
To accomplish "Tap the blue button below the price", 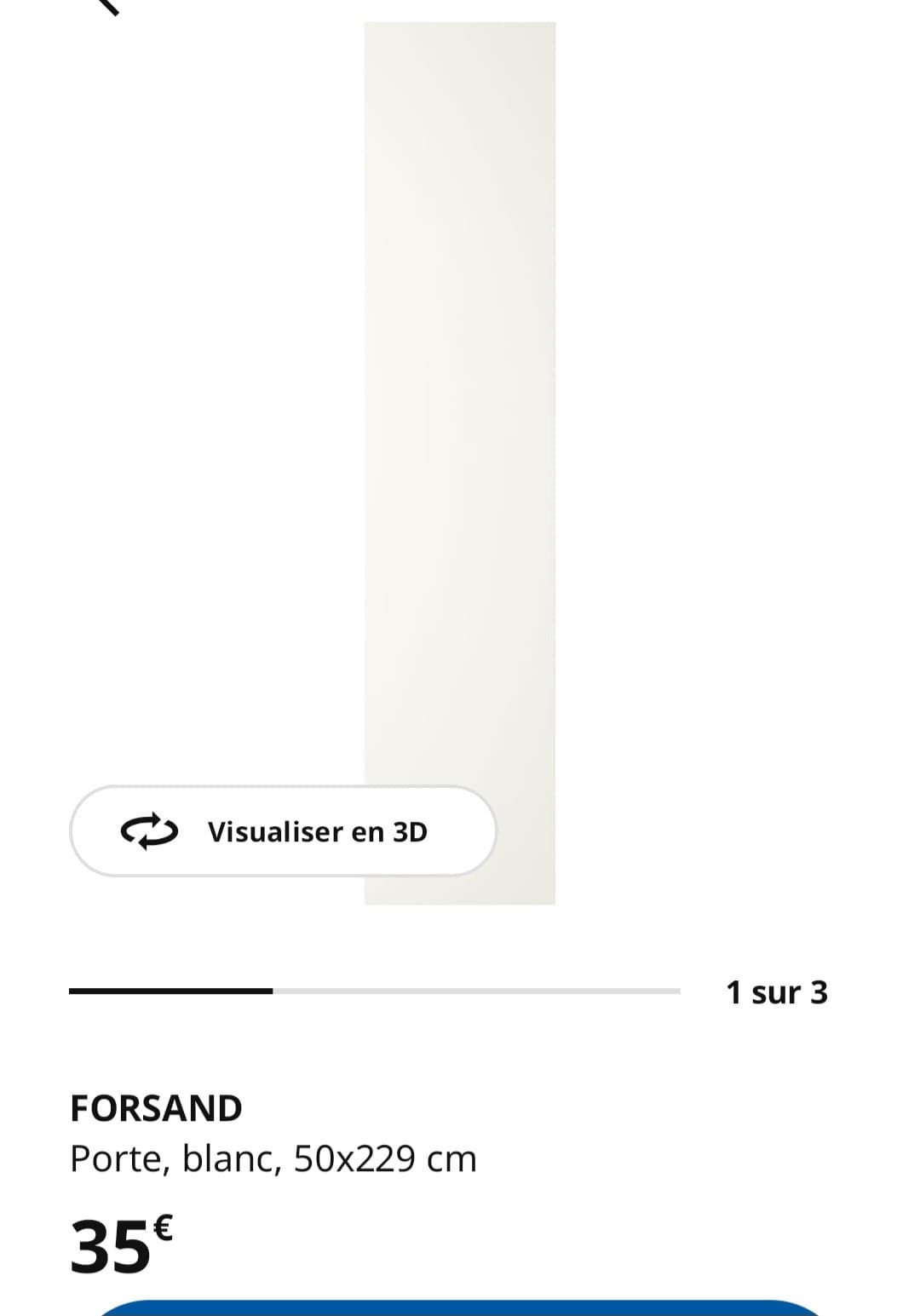I will (460, 1307).
